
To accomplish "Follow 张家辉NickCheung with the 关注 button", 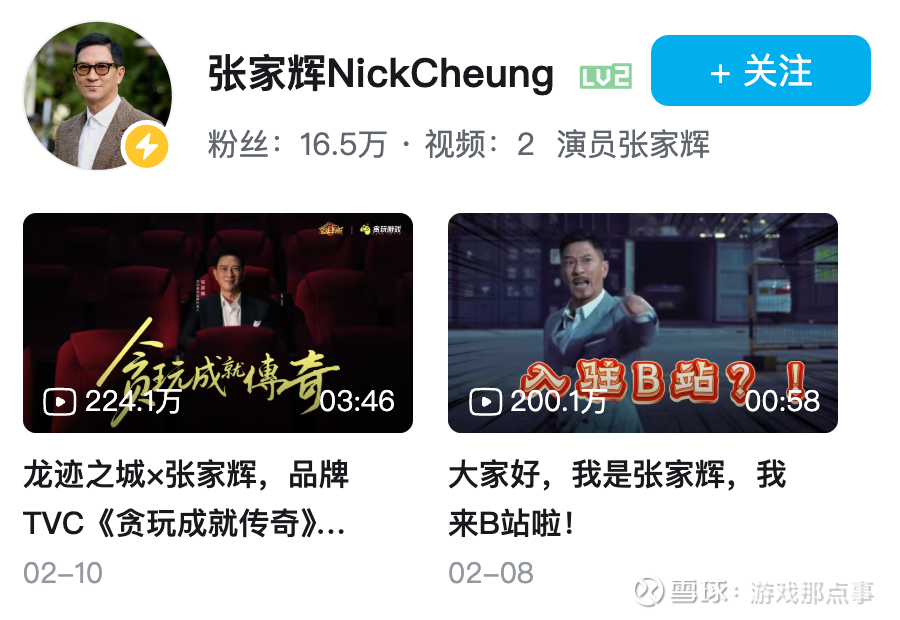I will pos(760,71).
